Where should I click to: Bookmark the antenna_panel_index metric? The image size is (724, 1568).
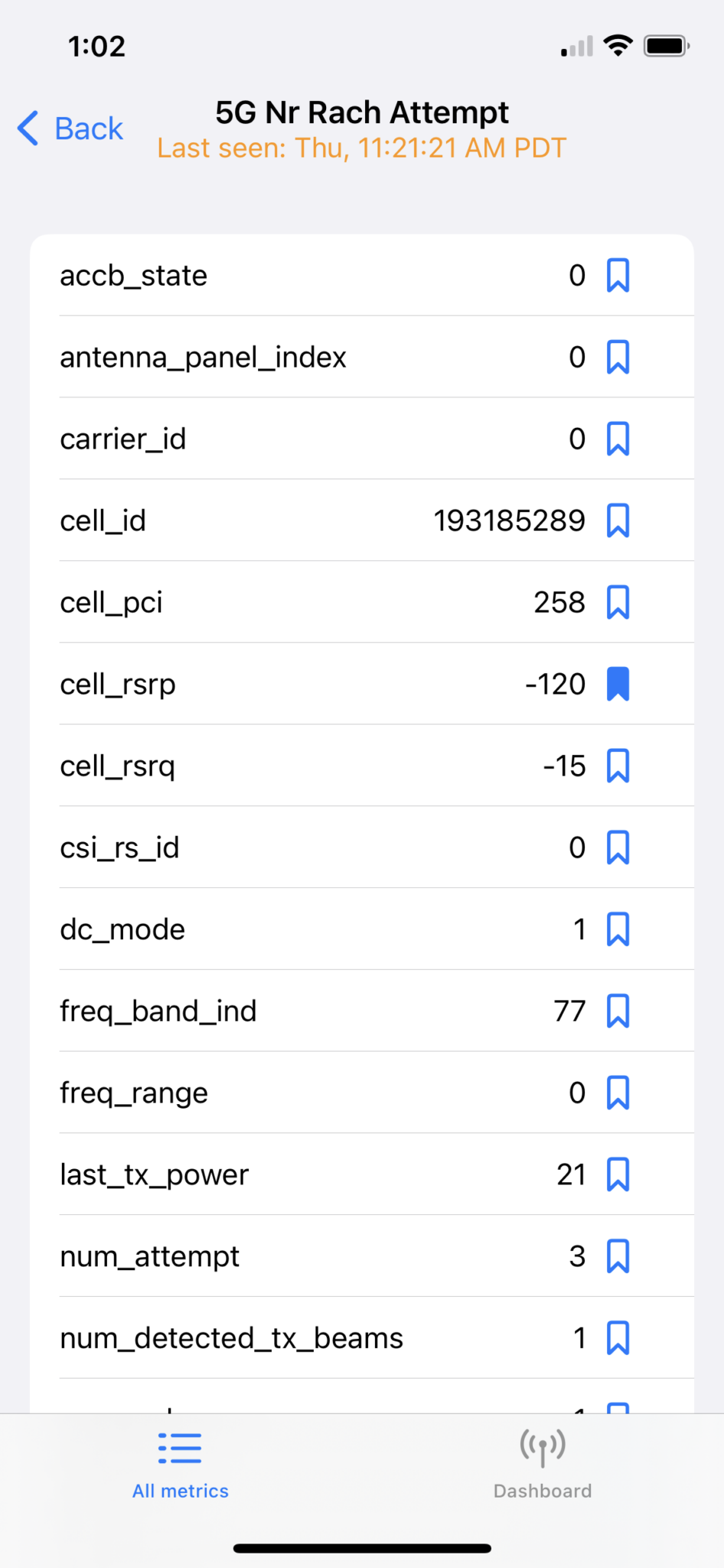[618, 358]
